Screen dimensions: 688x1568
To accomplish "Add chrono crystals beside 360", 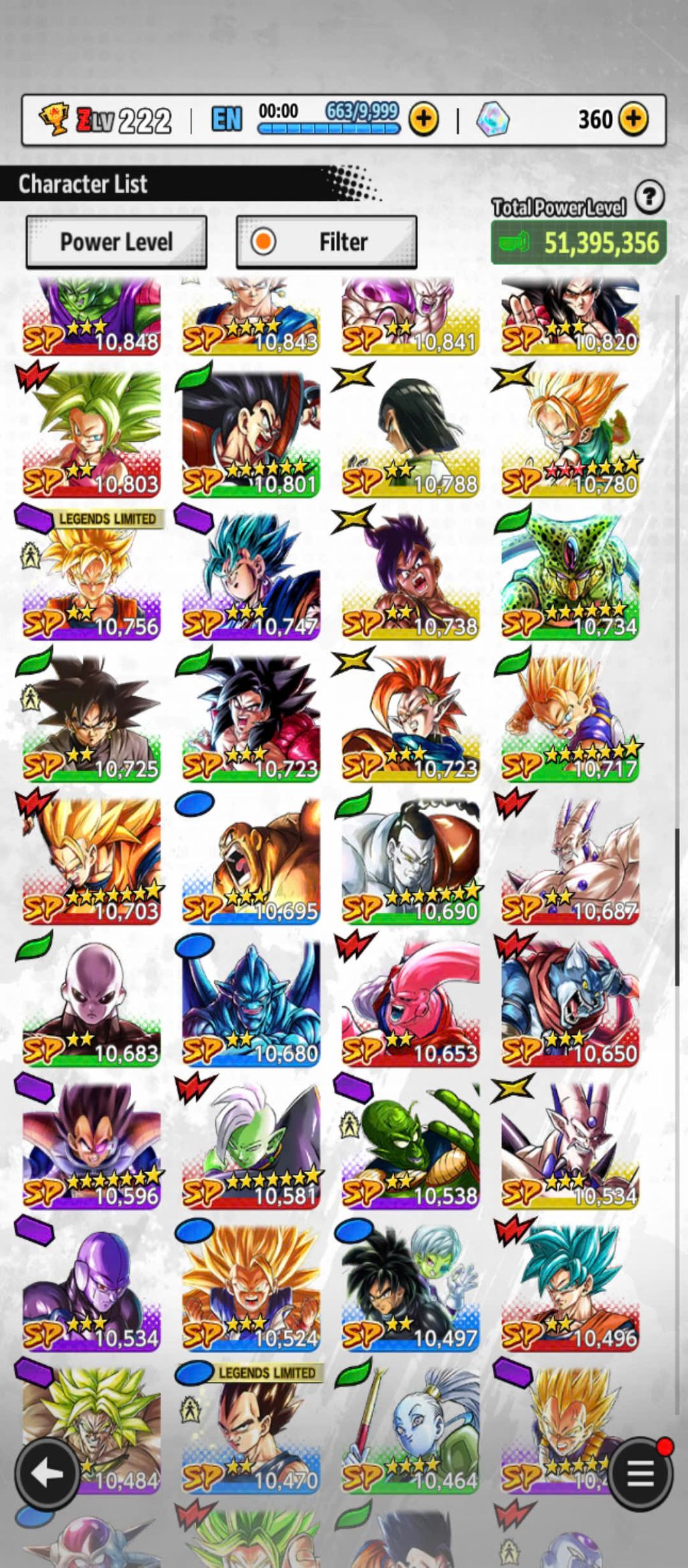I will 633,120.
